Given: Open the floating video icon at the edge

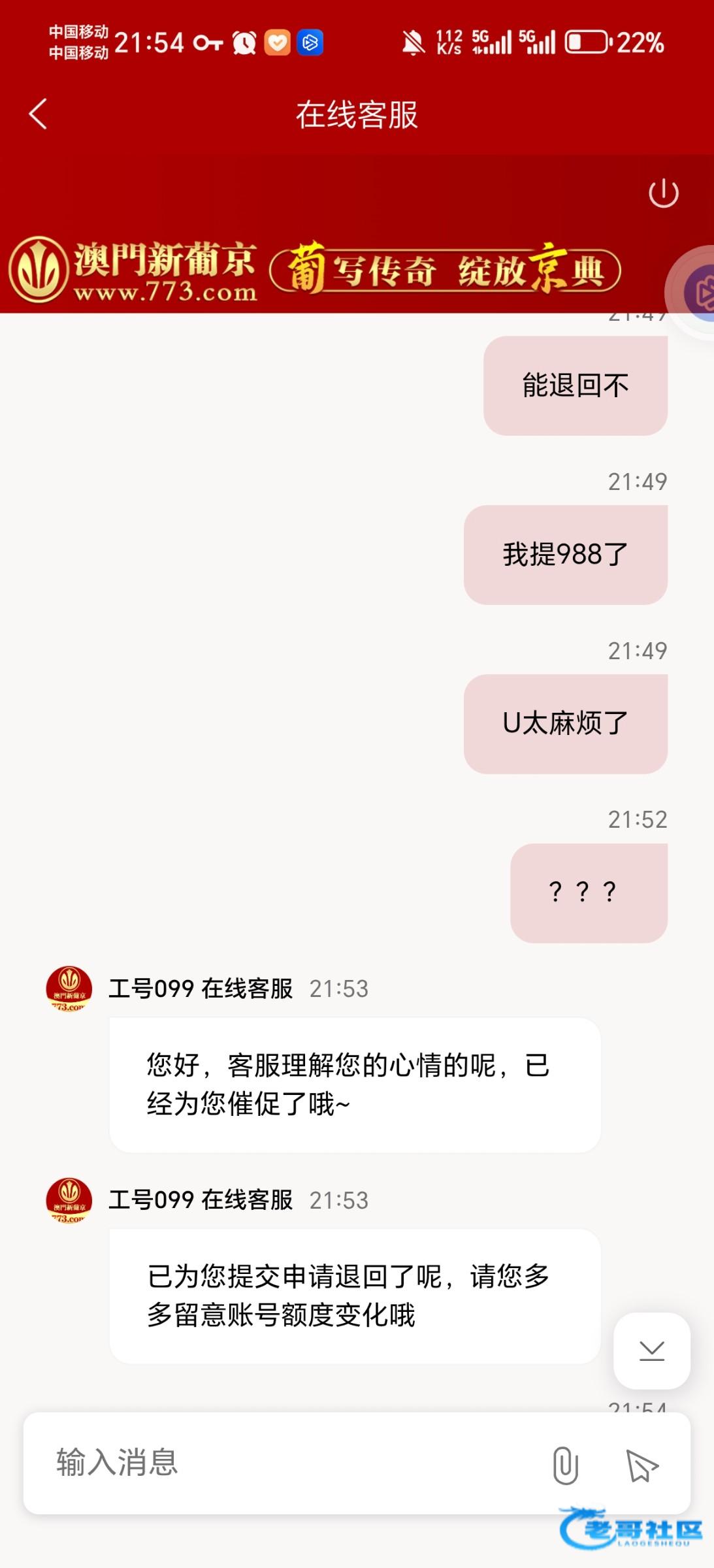Looking at the screenshot, I should coord(698,293).
